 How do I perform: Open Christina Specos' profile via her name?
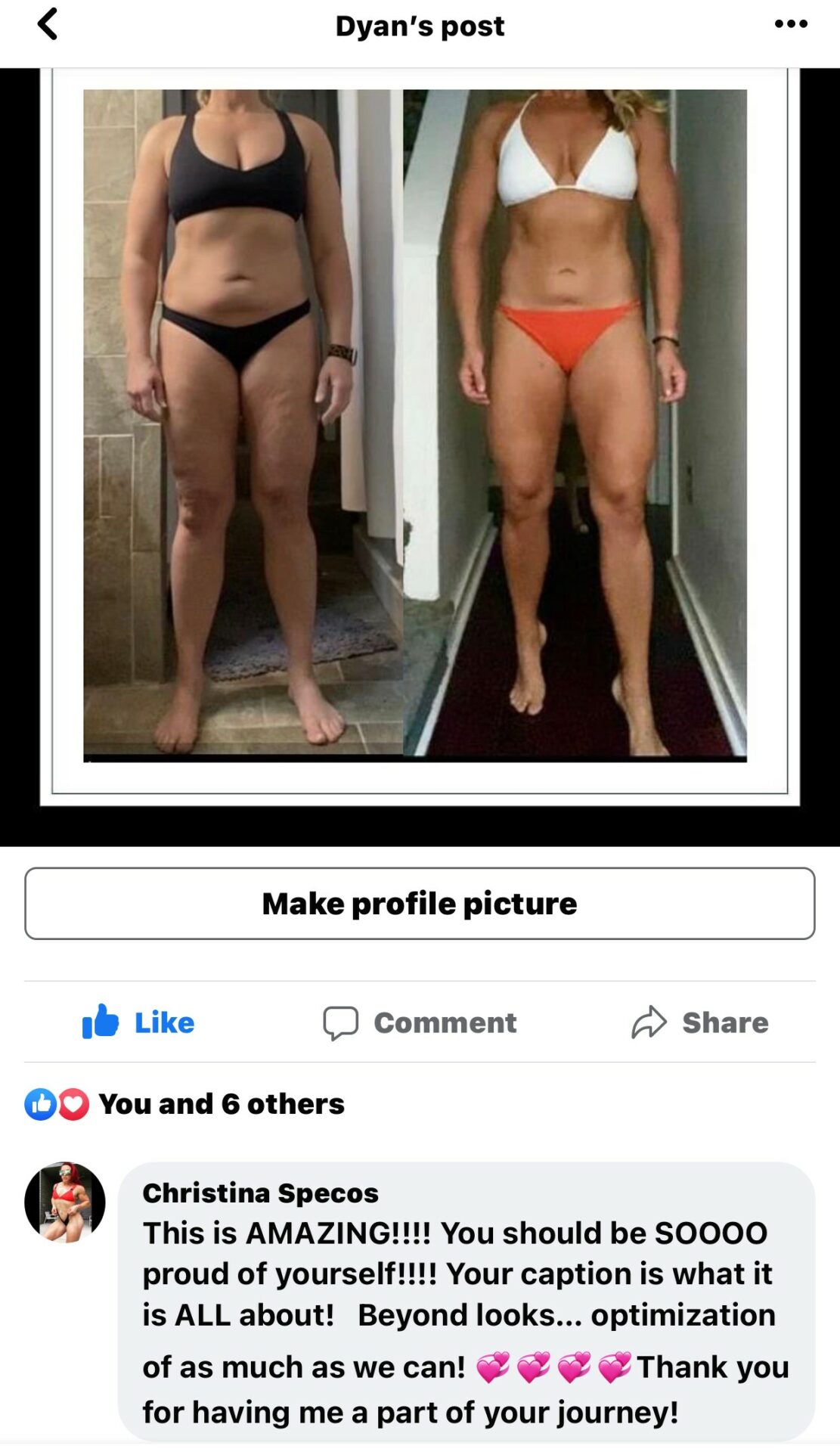coord(260,1193)
